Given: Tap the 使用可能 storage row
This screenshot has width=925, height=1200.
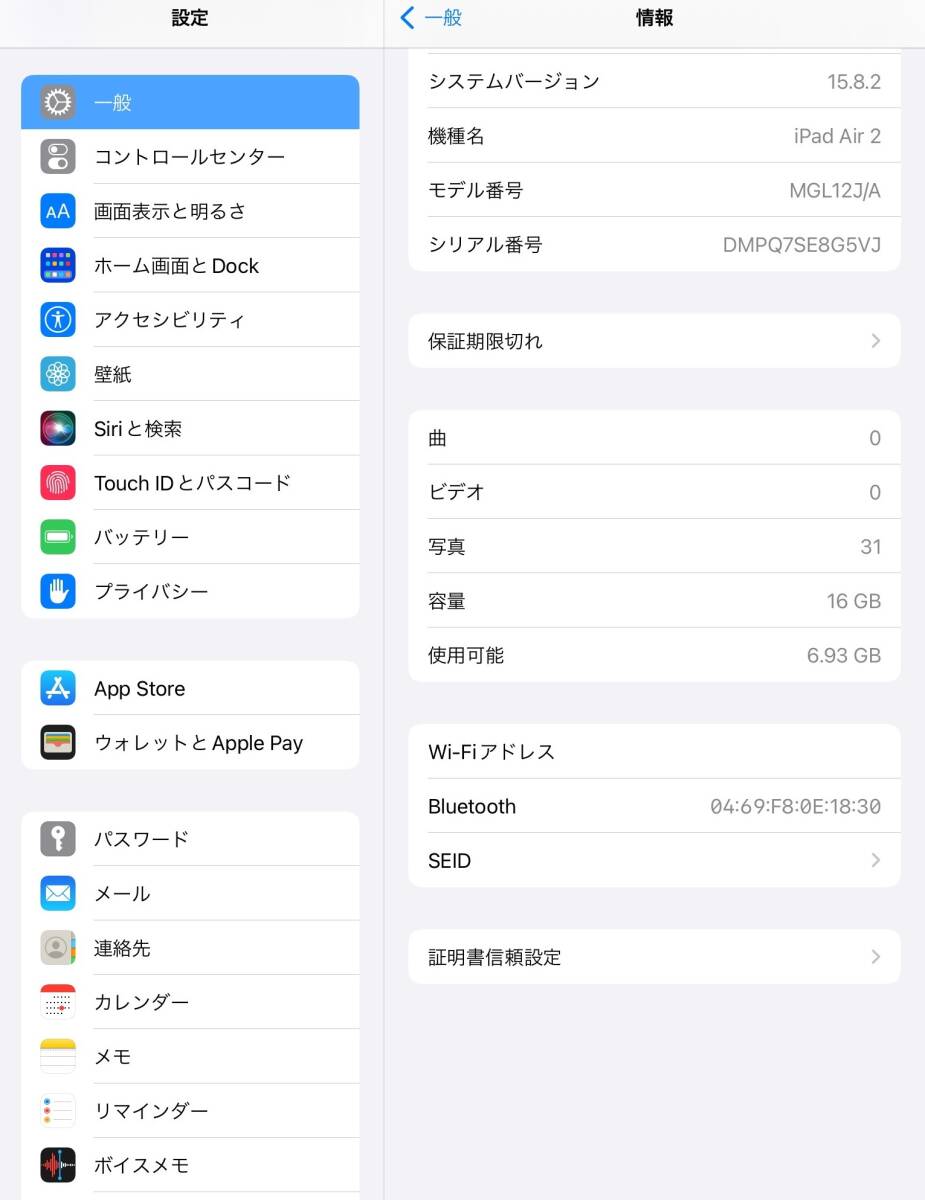Looking at the screenshot, I should 654,655.
